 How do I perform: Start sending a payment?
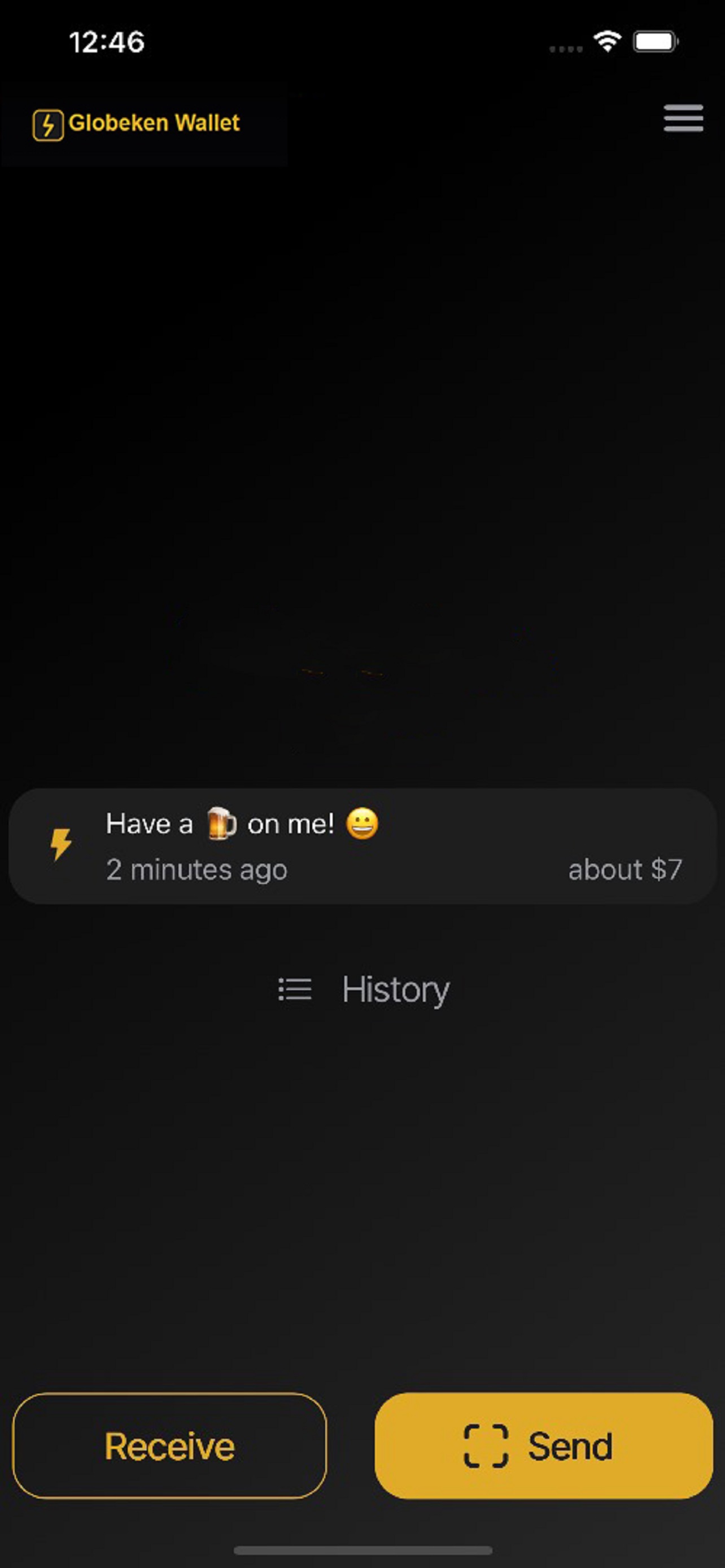click(543, 1446)
